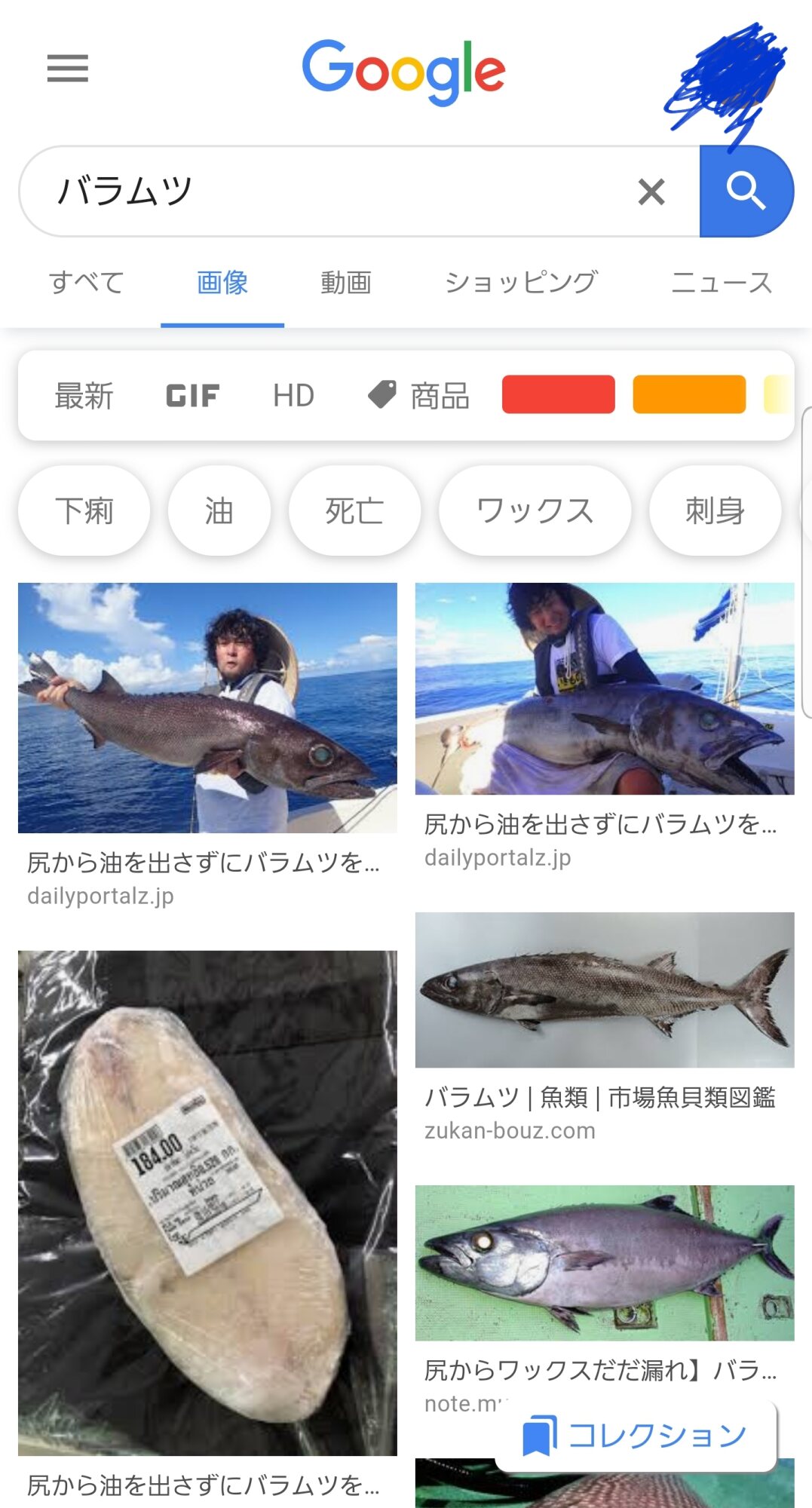Go to the ニュース tab
Screen dimensions: 812x1508
[x=722, y=283]
